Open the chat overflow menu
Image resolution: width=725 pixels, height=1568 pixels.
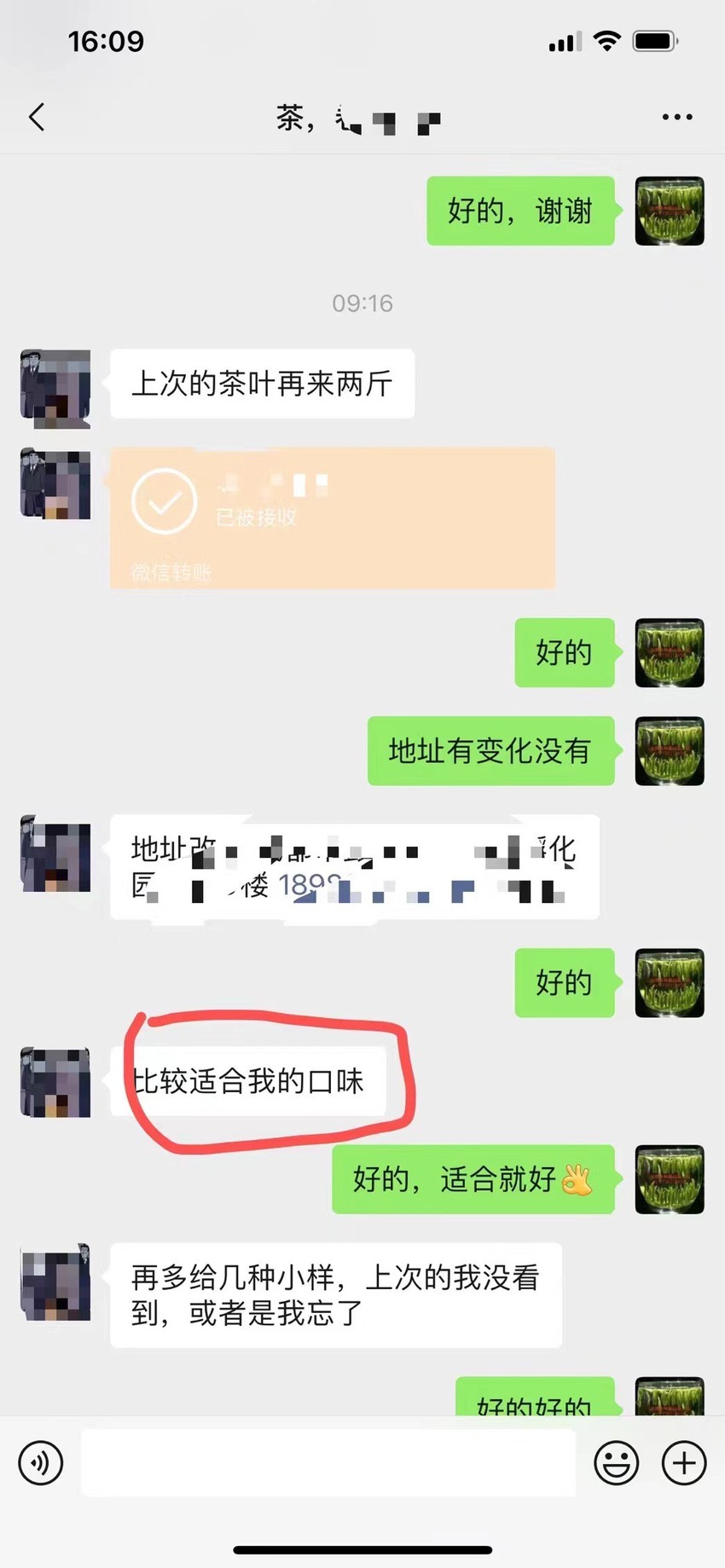point(677,117)
